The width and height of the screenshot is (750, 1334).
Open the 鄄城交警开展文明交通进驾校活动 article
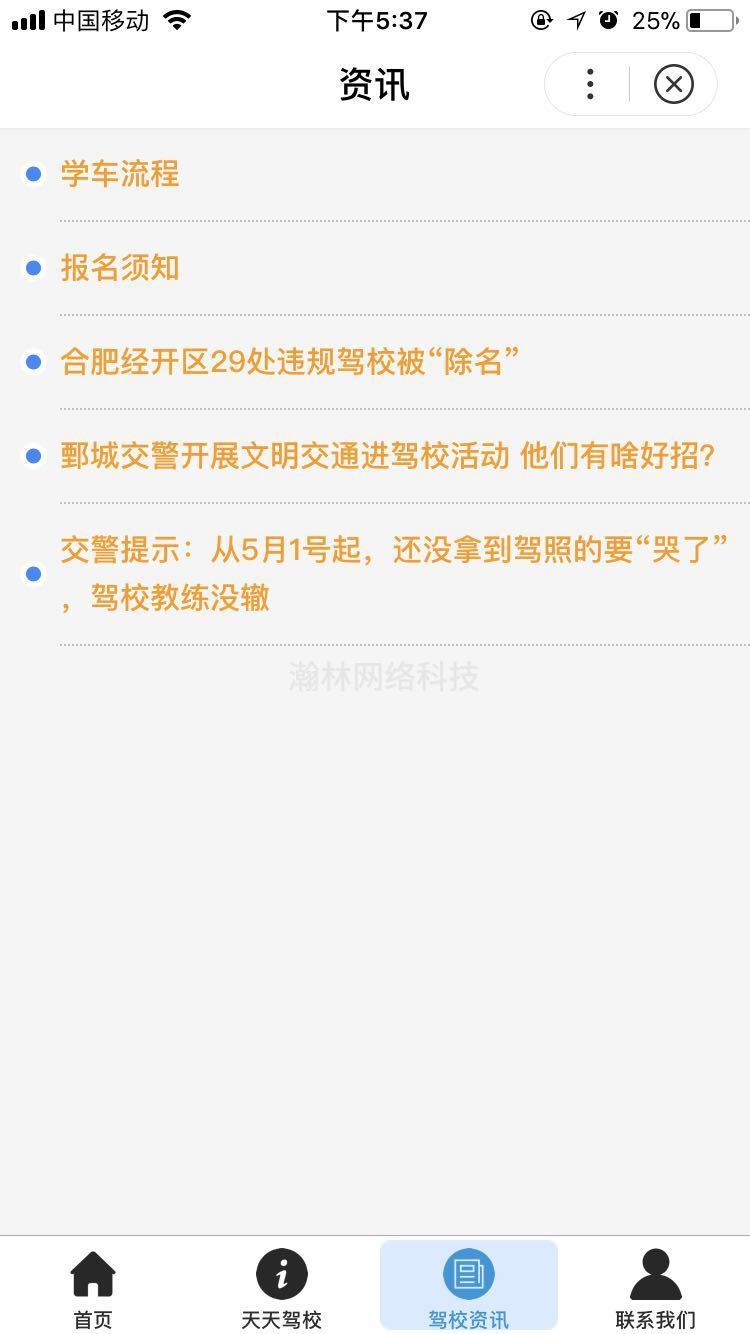(x=388, y=456)
